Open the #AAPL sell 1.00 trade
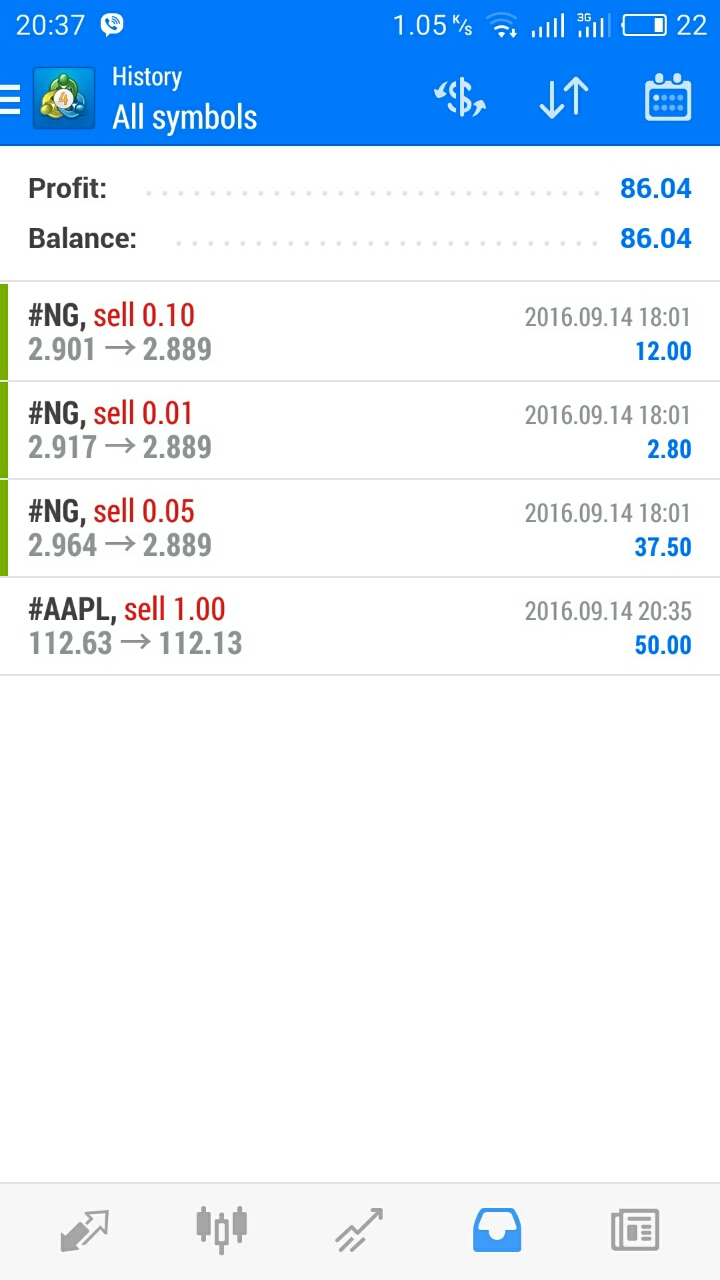The image size is (720, 1280). coord(360,626)
